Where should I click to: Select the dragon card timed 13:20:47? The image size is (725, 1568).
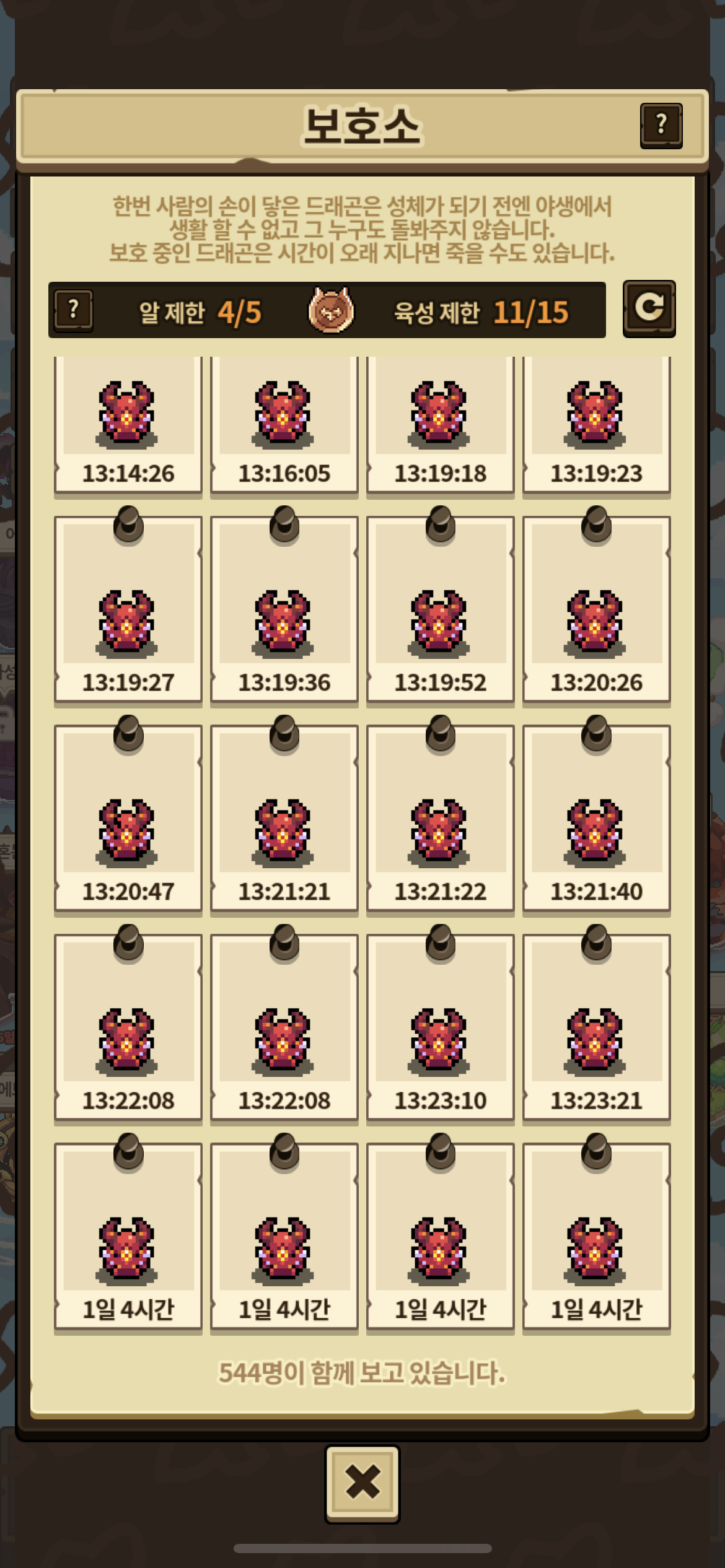(128, 819)
